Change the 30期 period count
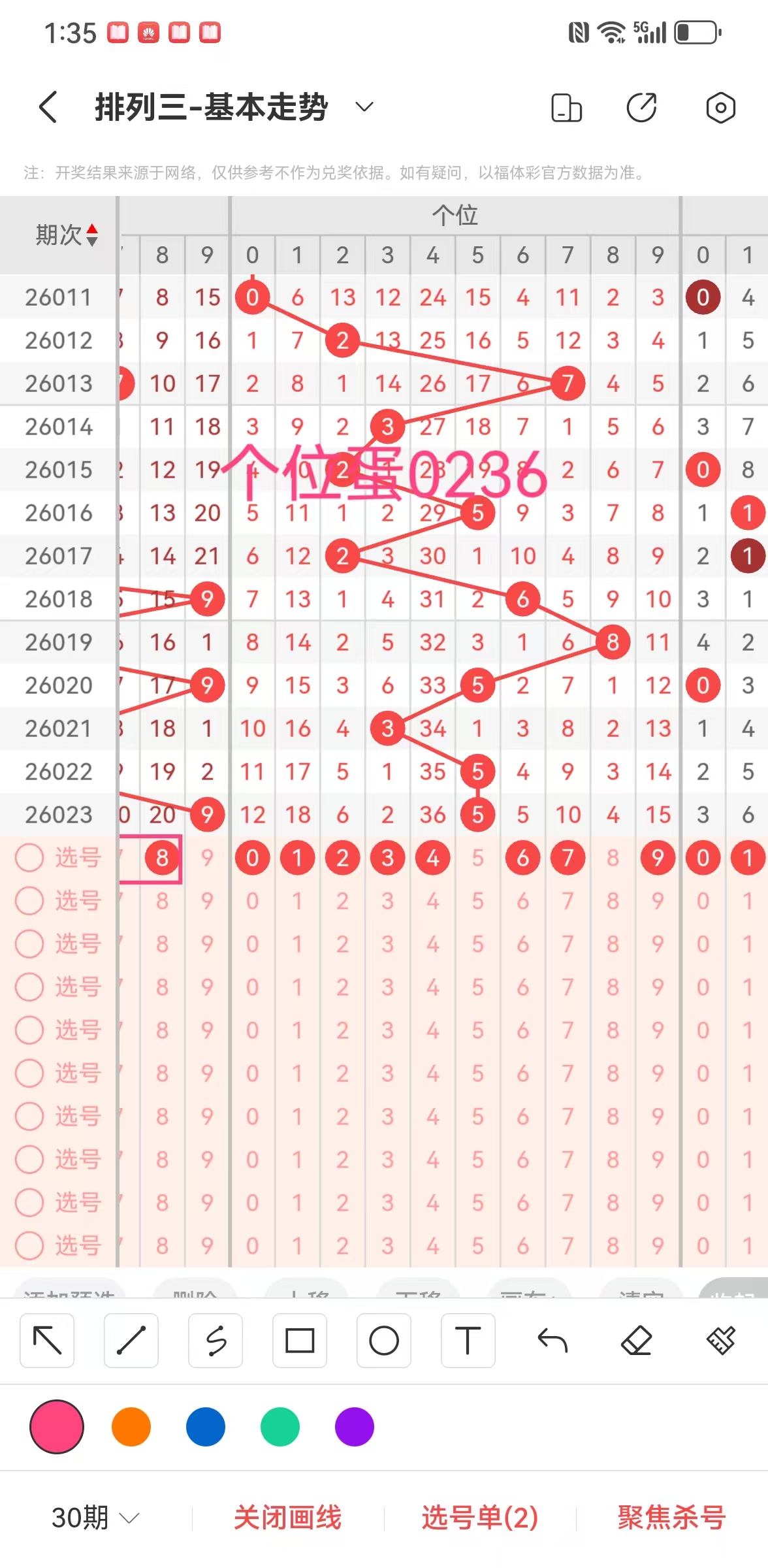This screenshot has width=768, height=1568. [95, 1518]
